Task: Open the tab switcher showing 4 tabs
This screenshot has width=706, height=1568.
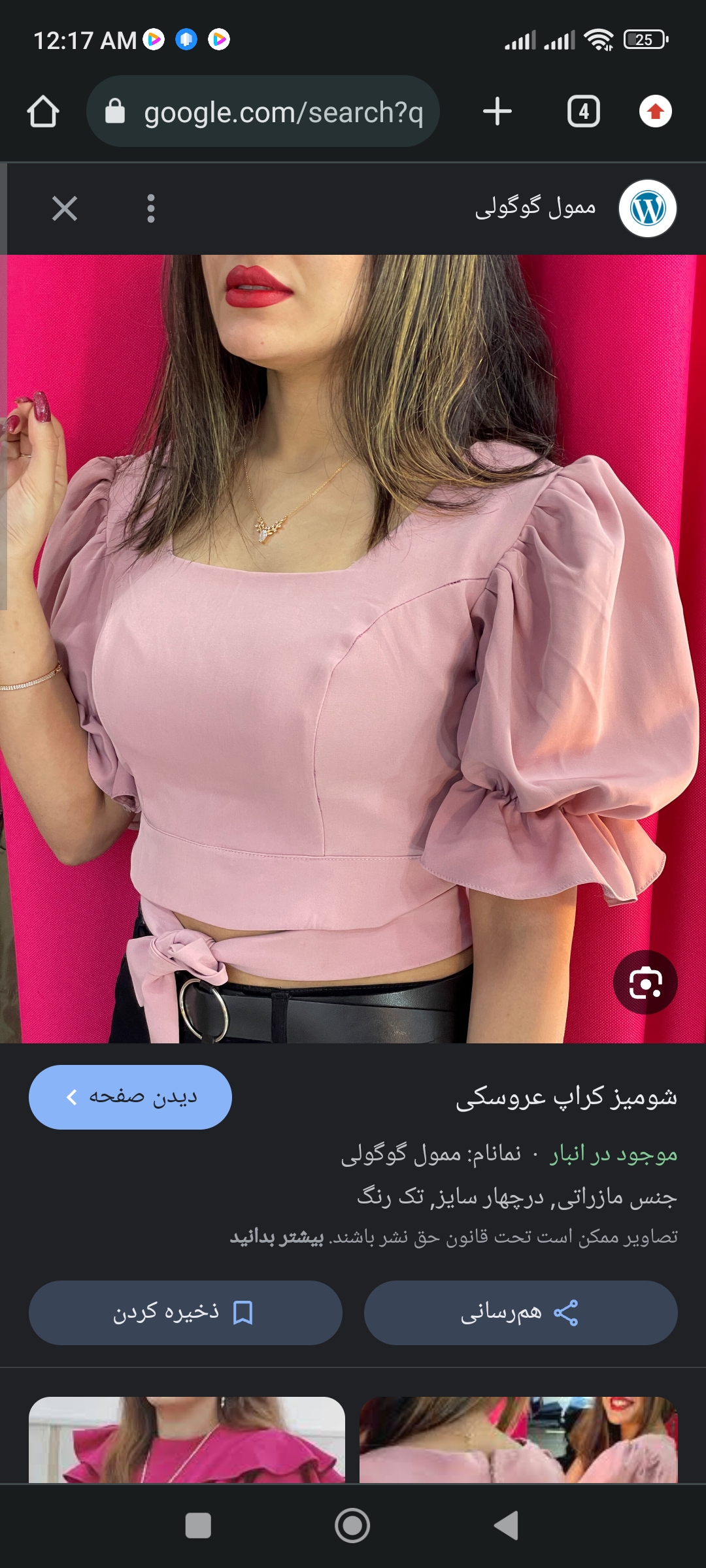Action: point(583,112)
